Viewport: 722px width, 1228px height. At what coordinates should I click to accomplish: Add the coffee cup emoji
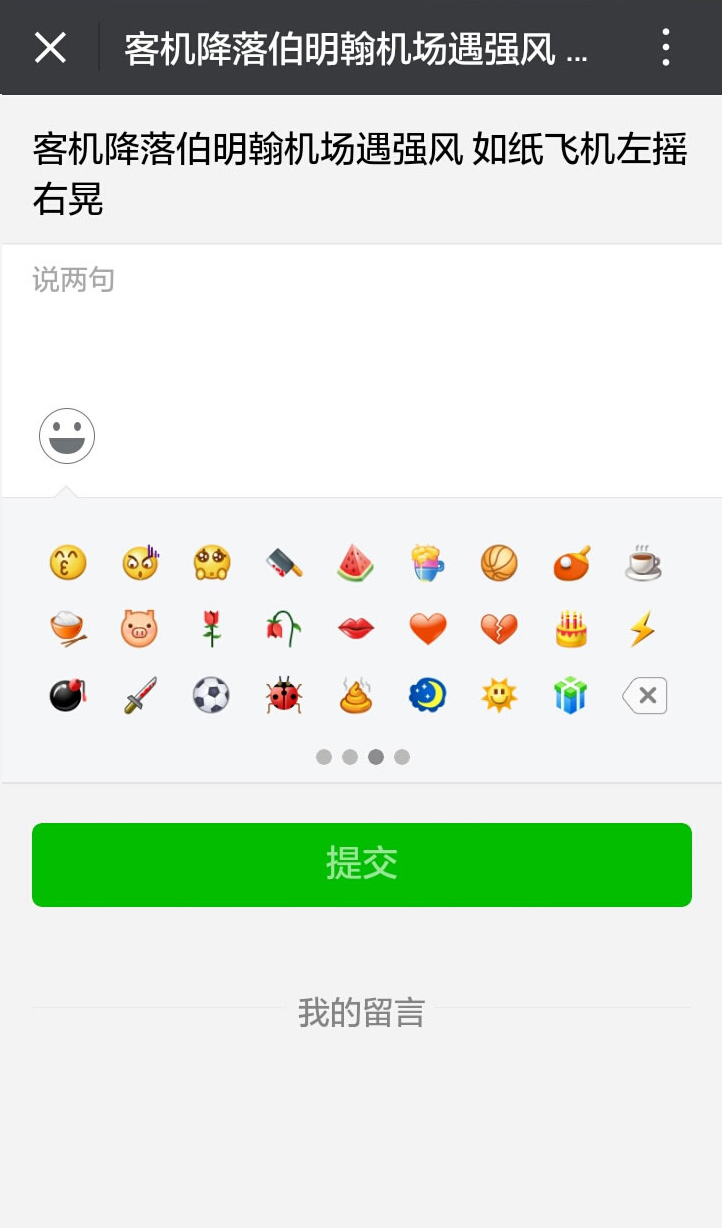click(643, 563)
